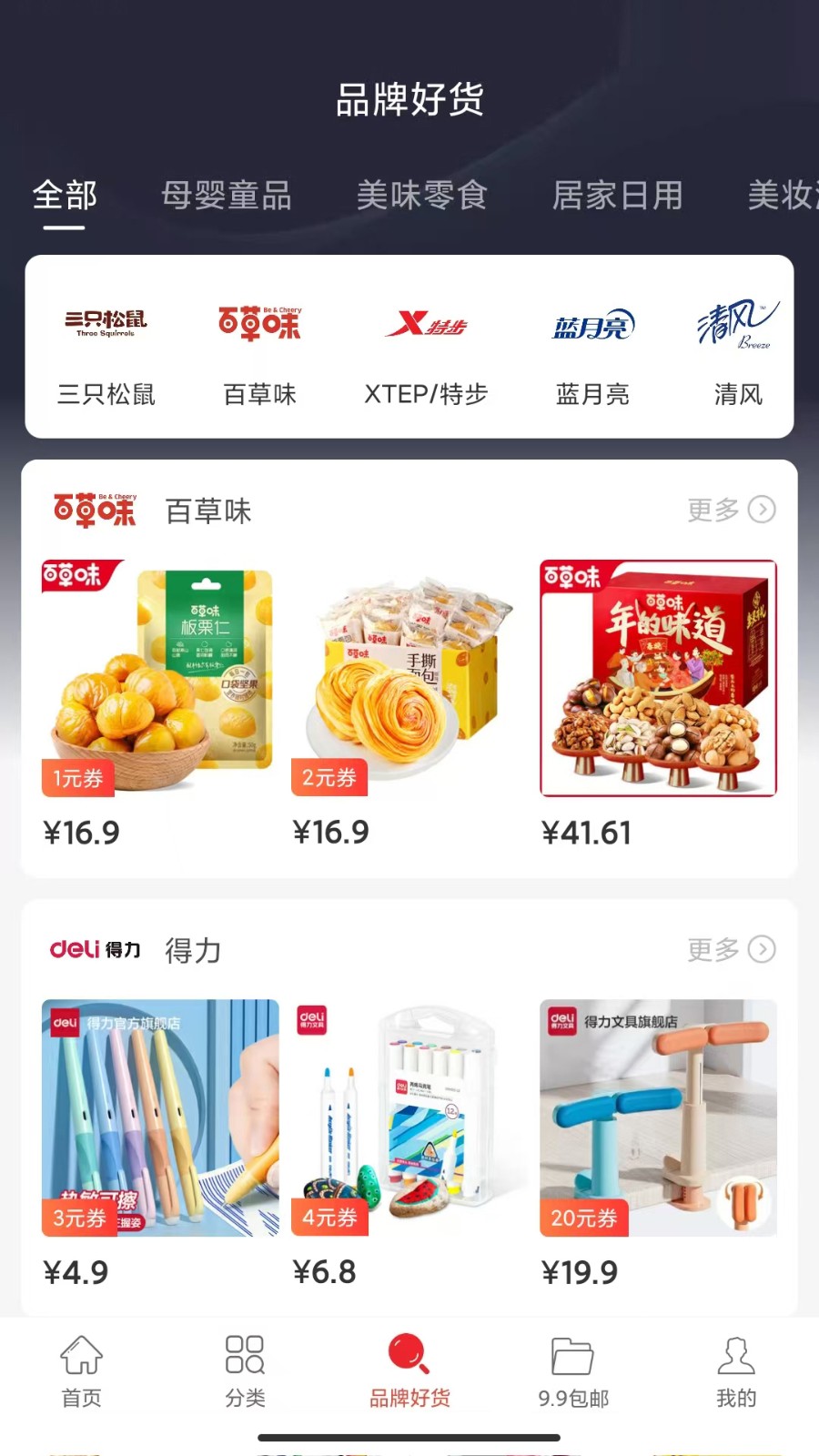819x1456 pixels.
Task: View the 年的味道 nut gift box at ¥41.61
Action: 658,679
